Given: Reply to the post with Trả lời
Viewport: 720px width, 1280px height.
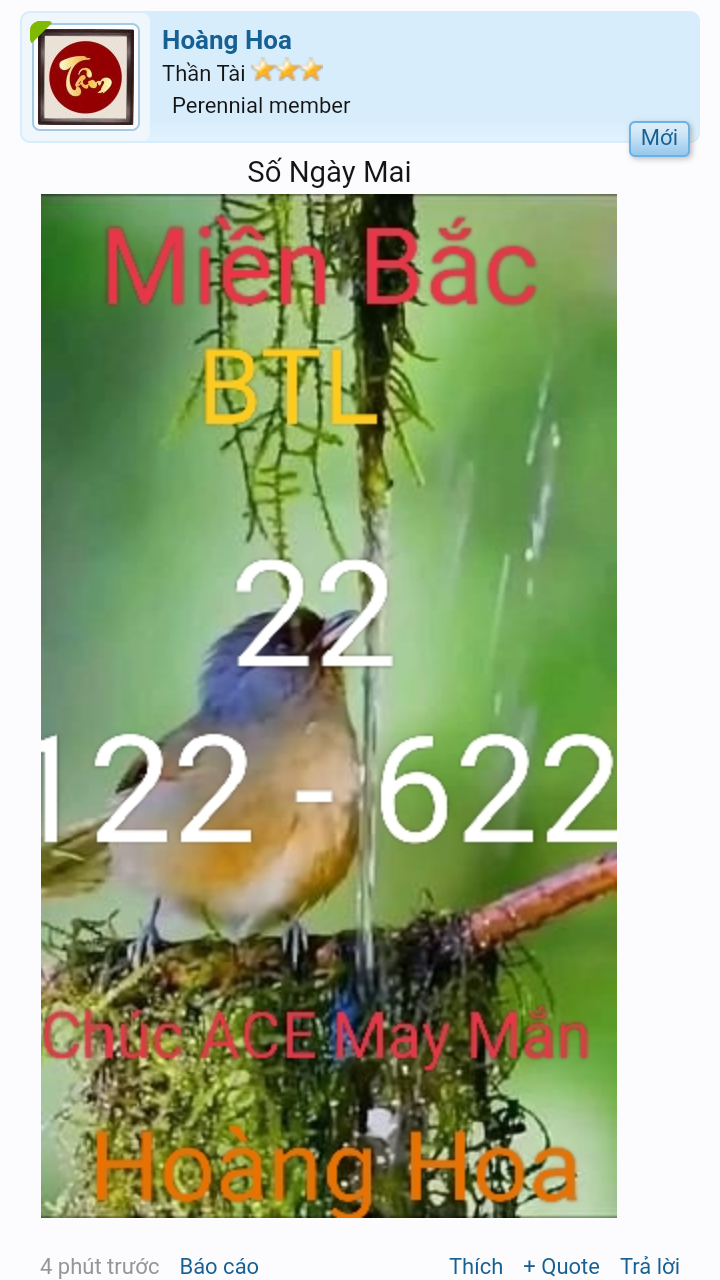Looking at the screenshot, I should 650,1266.
